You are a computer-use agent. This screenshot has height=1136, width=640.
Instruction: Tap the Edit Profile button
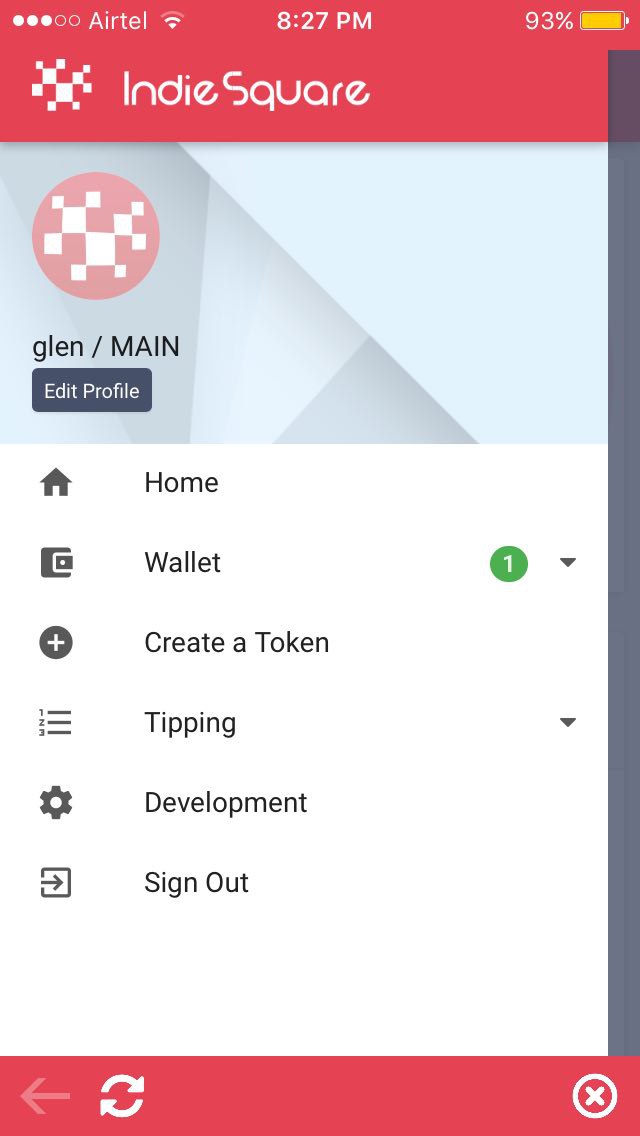pos(92,390)
